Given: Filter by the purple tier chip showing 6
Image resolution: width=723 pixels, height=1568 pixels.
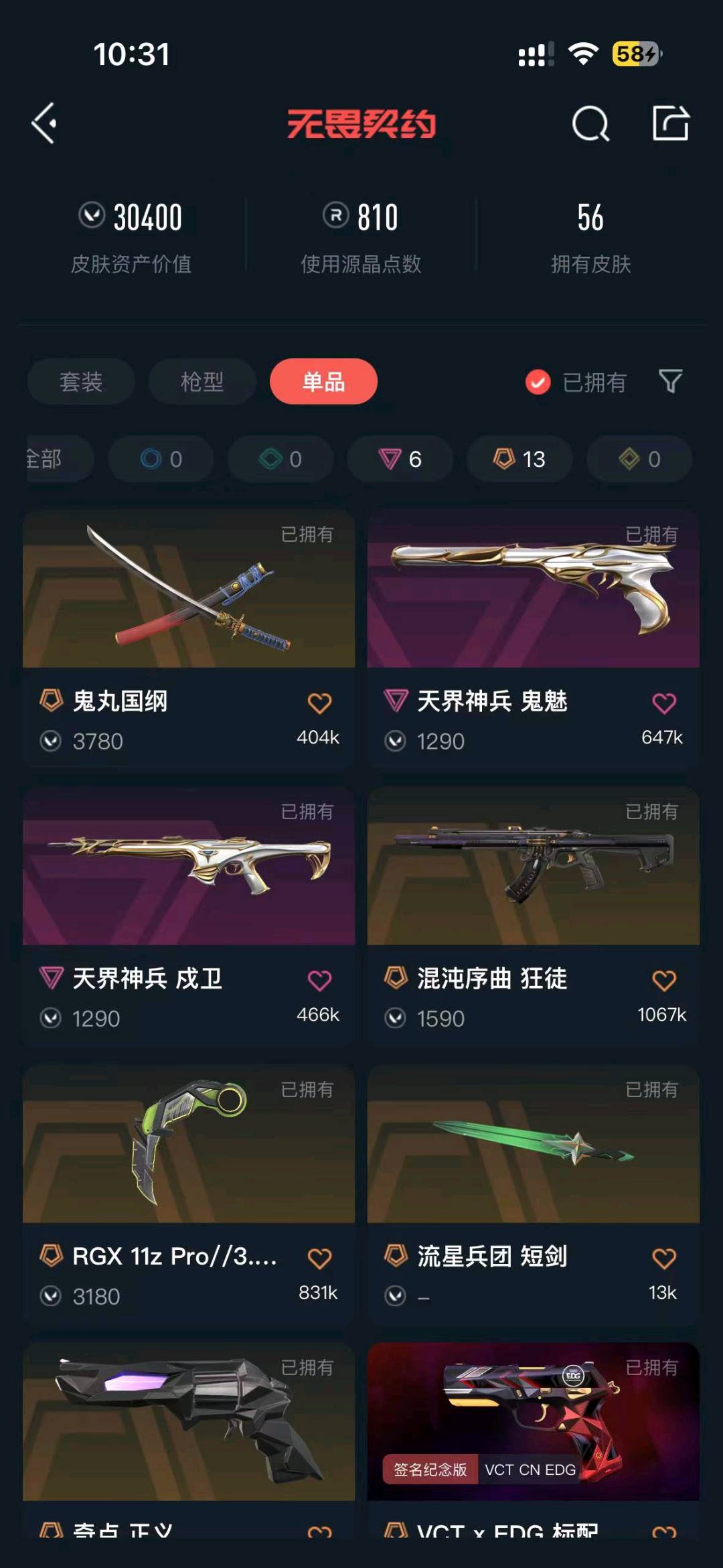Looking at the screenshot, I should click(400, 459).
